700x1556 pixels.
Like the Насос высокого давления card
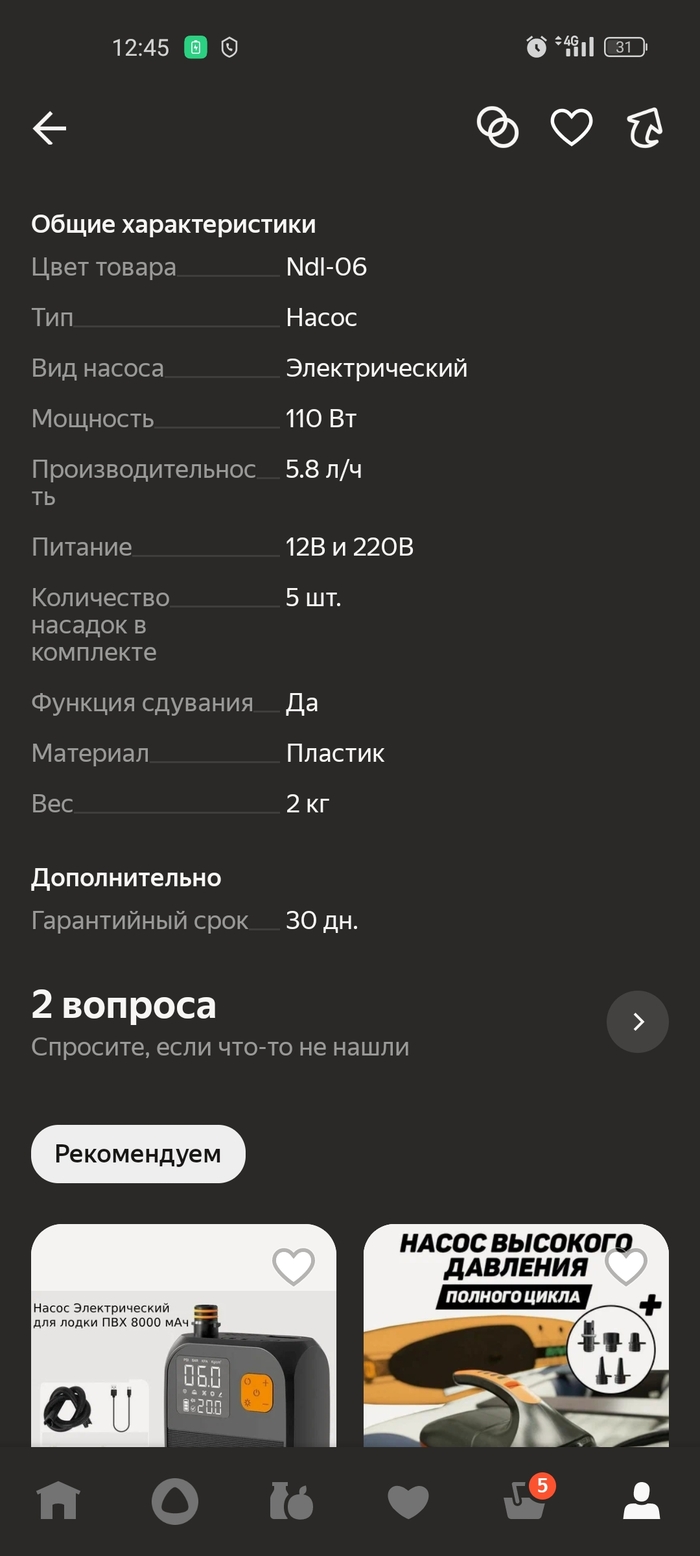pyautogui.click(x=626, y=1266)
